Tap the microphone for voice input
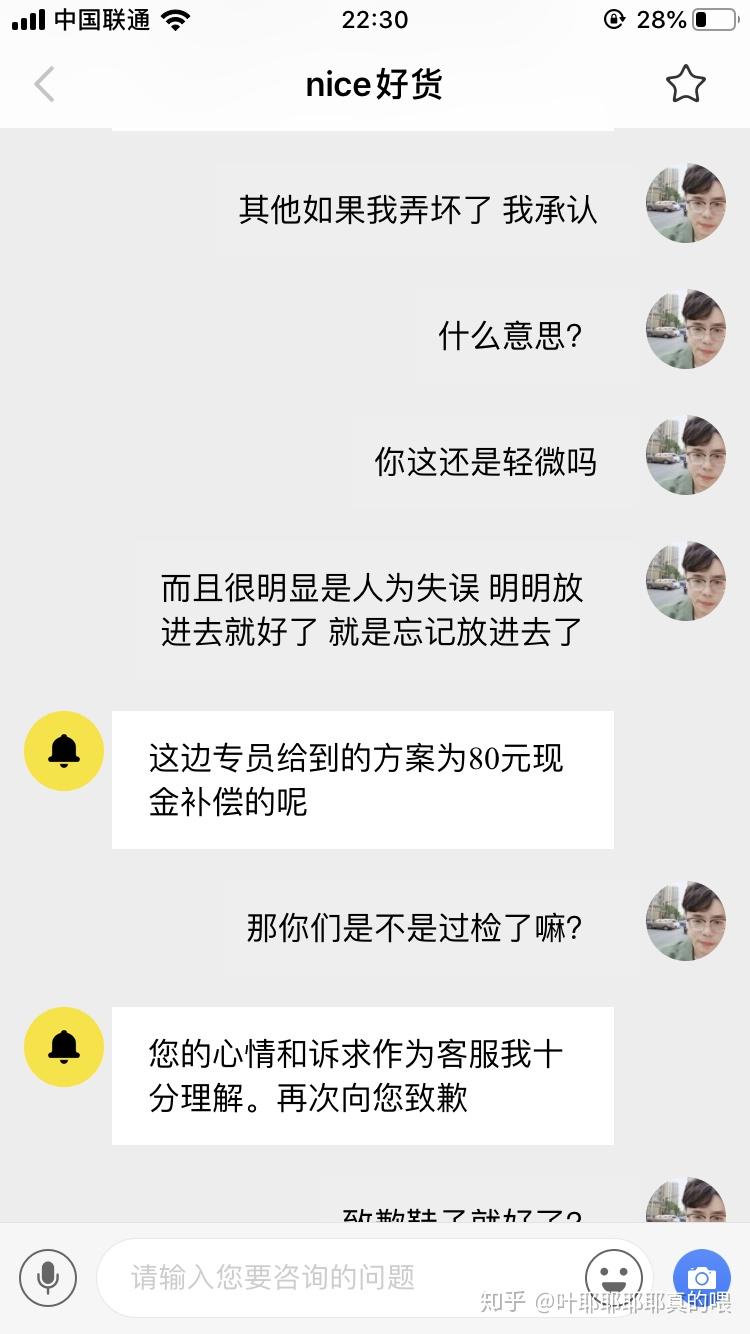Viewport: 750px width, 1334px height. click(x=47, y=1277)
